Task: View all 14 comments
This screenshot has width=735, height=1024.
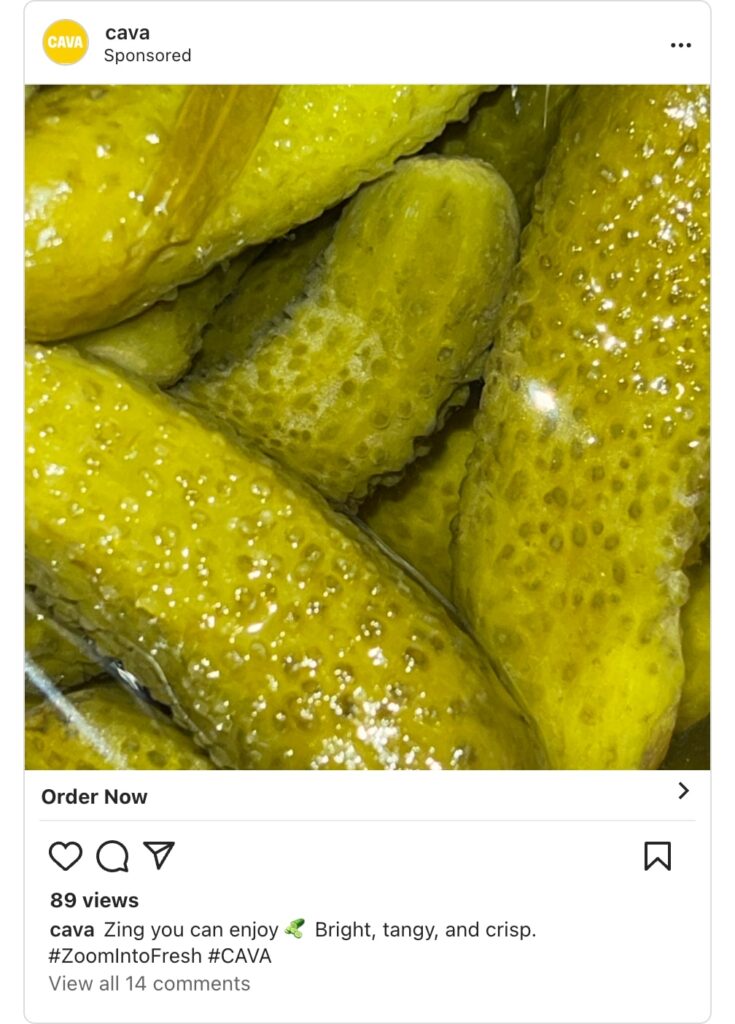Action: point(149,983)
